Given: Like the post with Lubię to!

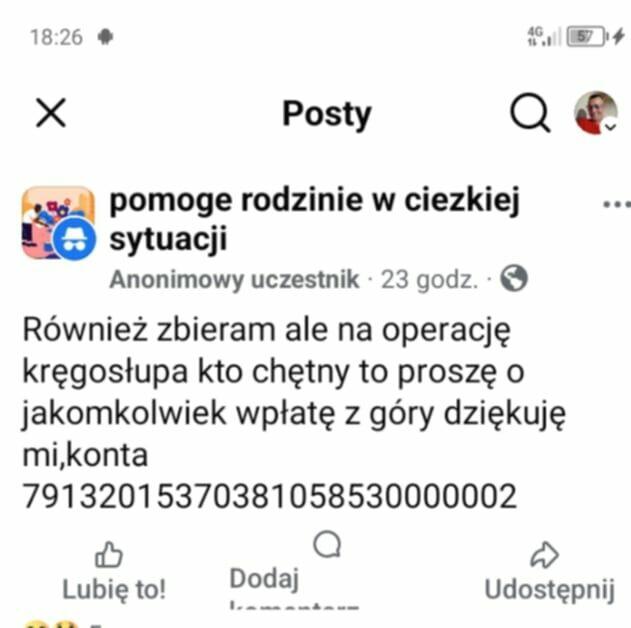Looking at the screenshot, I should [x=113, y=573].
